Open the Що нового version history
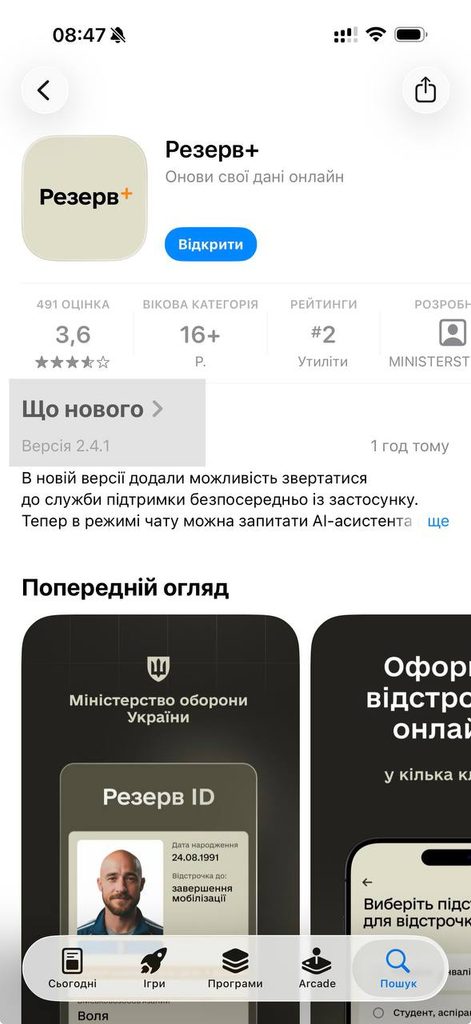 click(93, 409)
